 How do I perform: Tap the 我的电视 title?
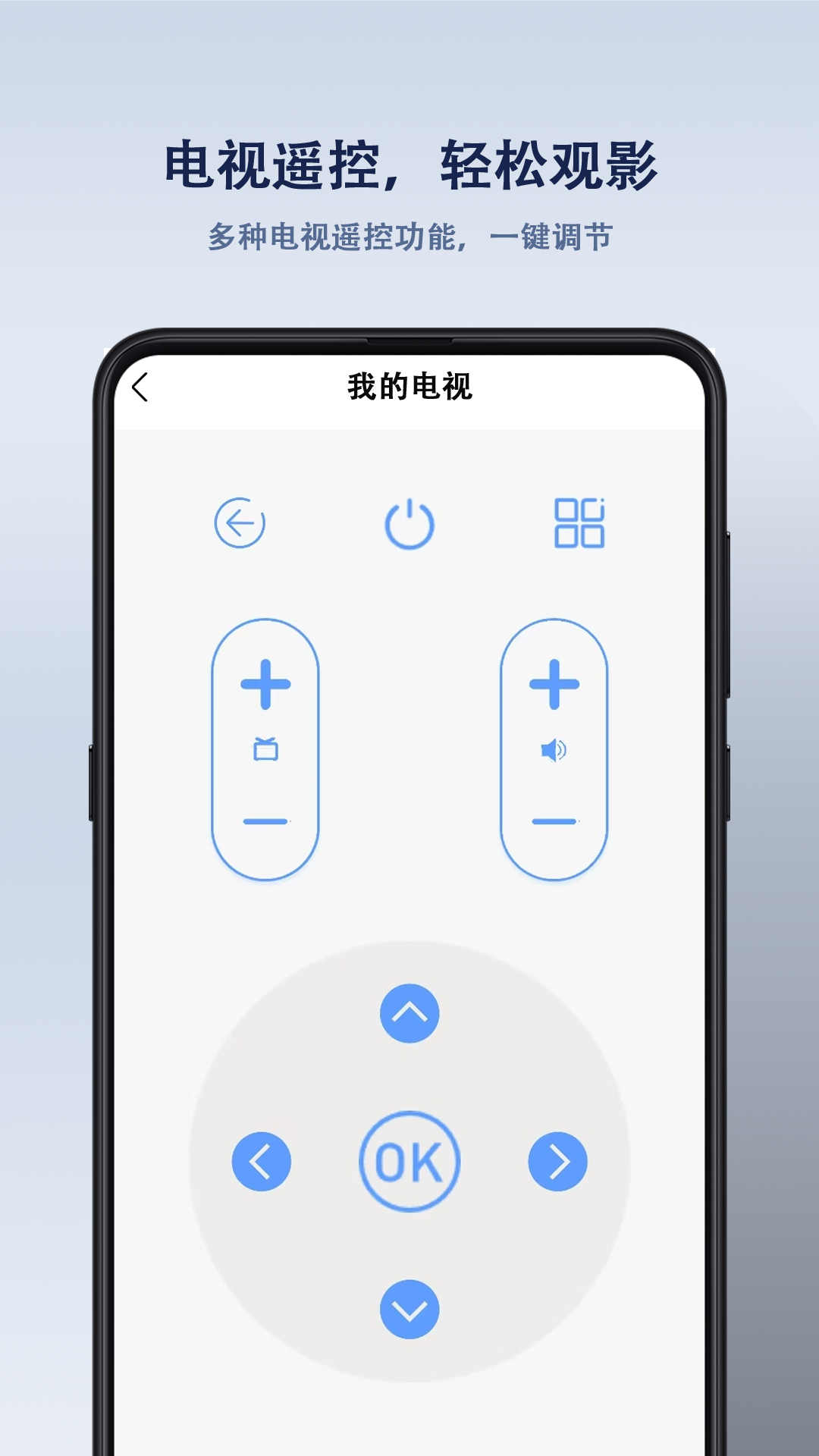pos(409,385)
